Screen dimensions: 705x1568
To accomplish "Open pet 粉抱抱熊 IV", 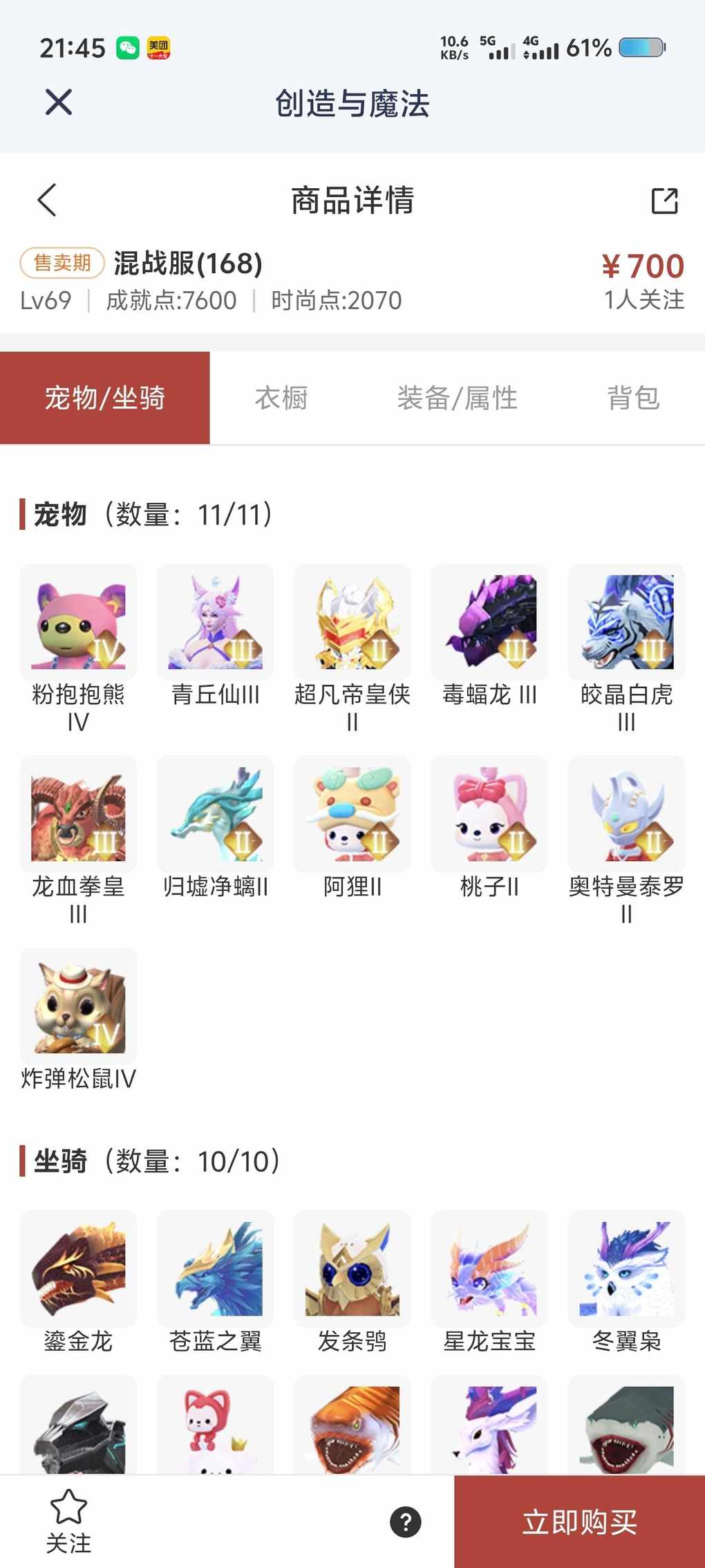I will coord(78,622).
